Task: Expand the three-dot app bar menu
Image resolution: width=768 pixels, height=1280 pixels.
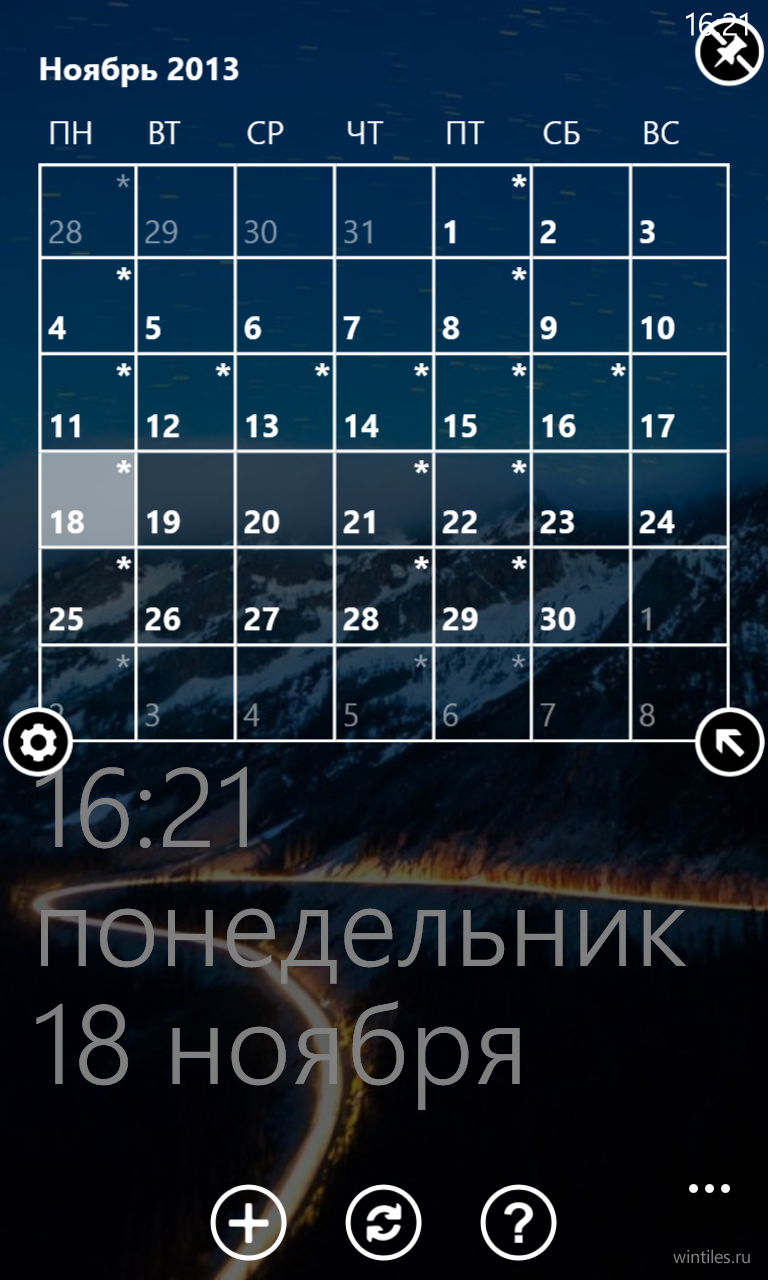Action: coord(709,1189)
